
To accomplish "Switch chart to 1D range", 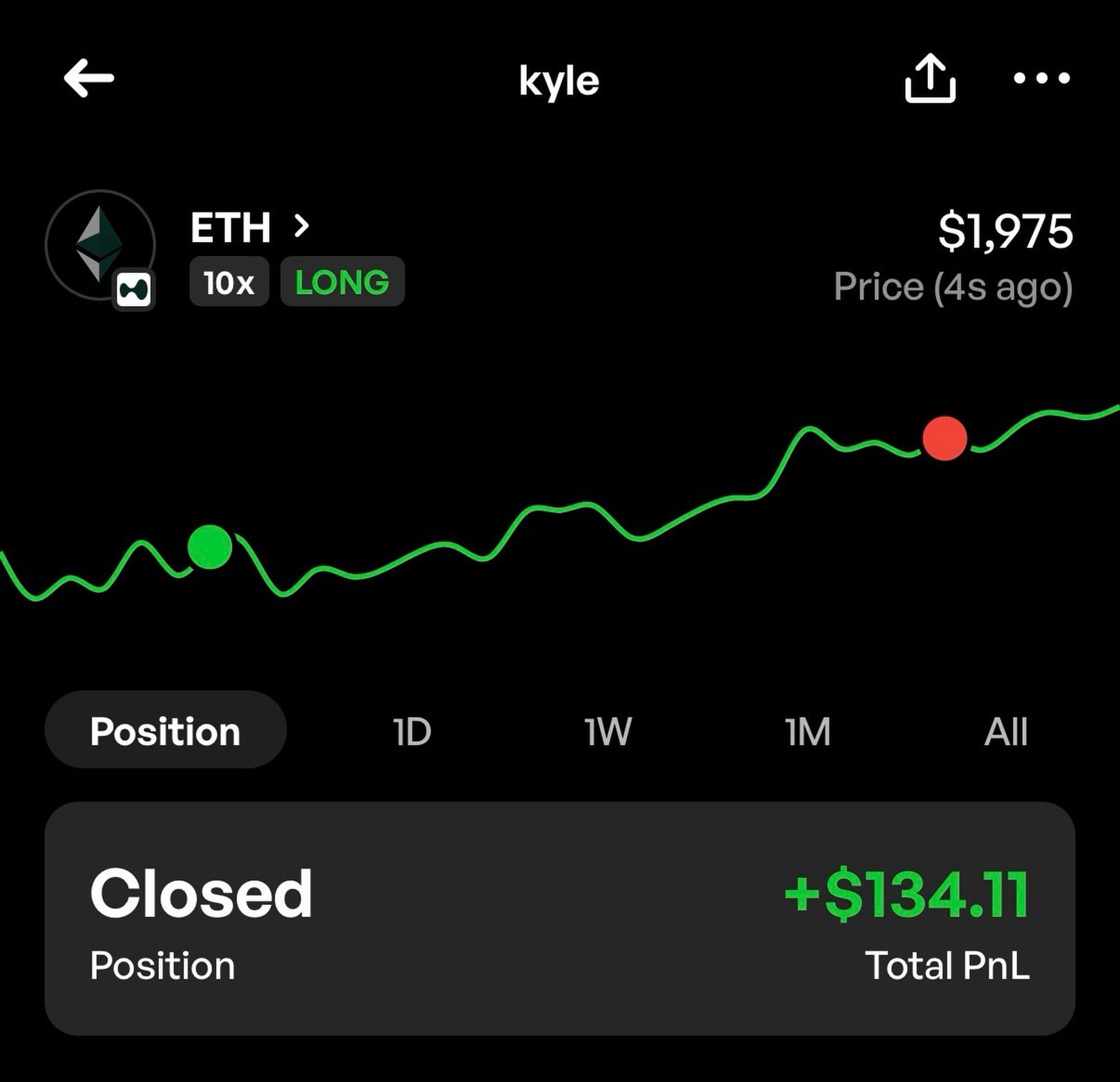I will 412,731.
